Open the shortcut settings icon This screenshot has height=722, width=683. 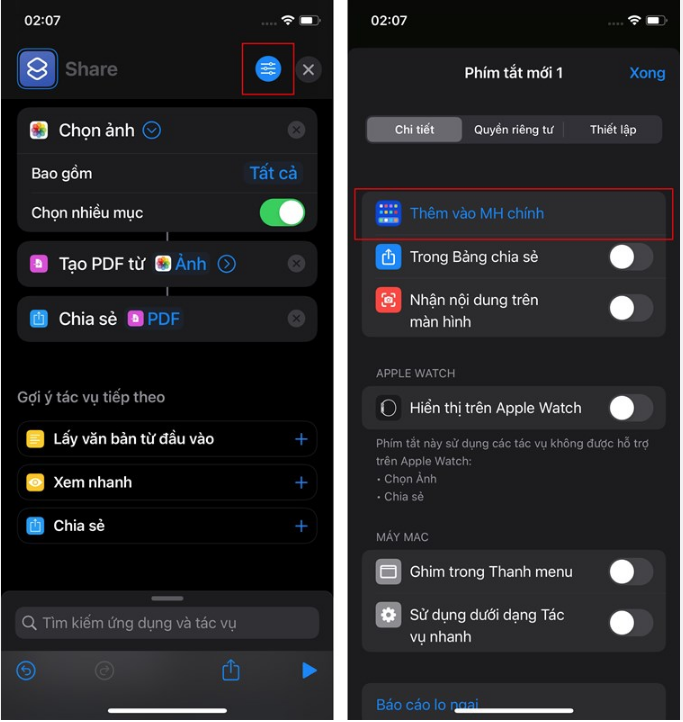[268, 69]
